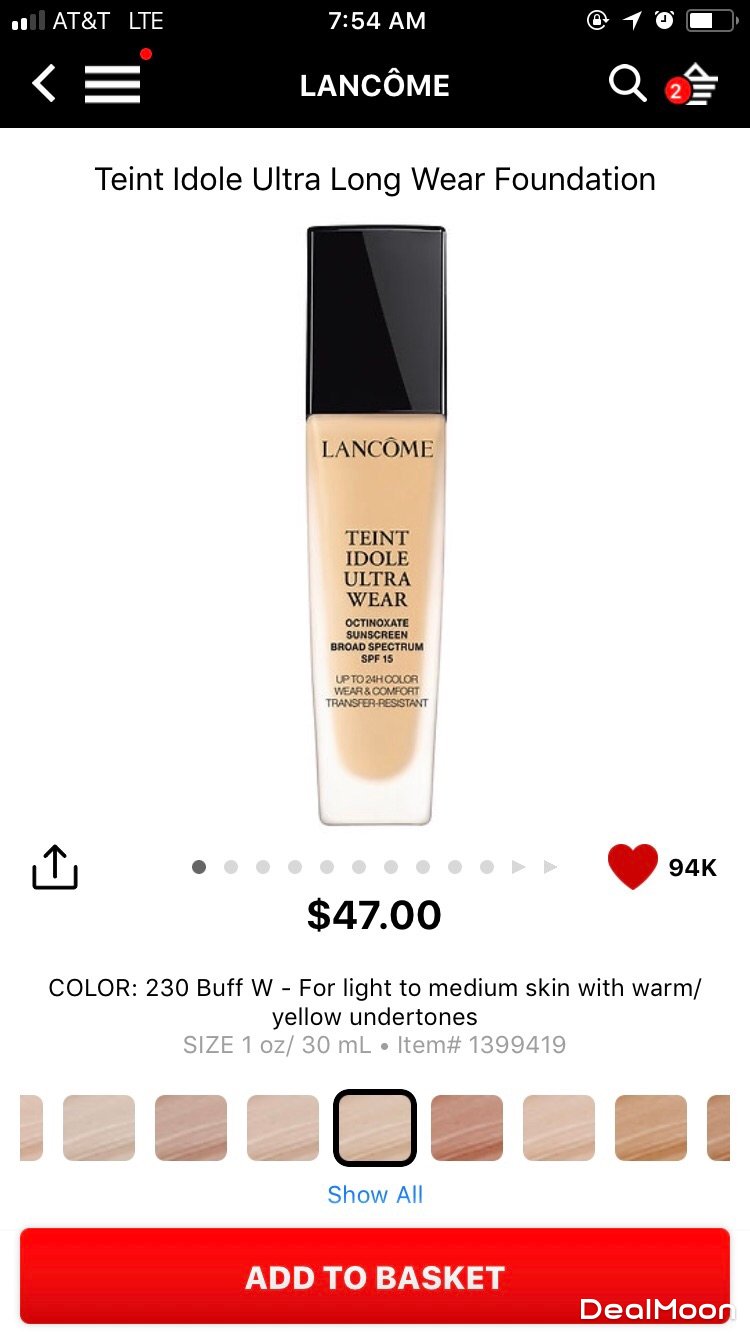Jump to the second image dot
The image size is (750, 1334).
[231, 867]
